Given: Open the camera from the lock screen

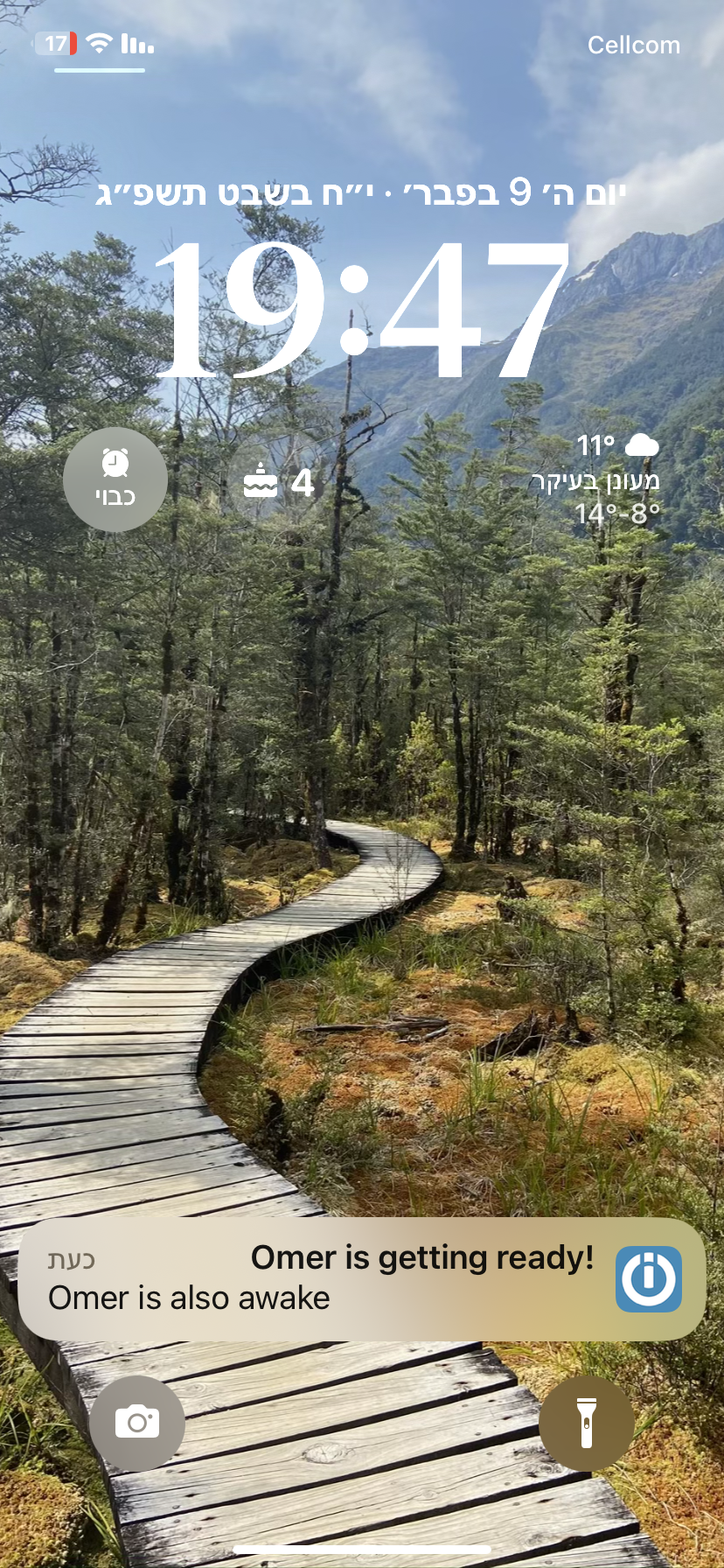Looking at the screenshot, I should (x=137, y=1423).
